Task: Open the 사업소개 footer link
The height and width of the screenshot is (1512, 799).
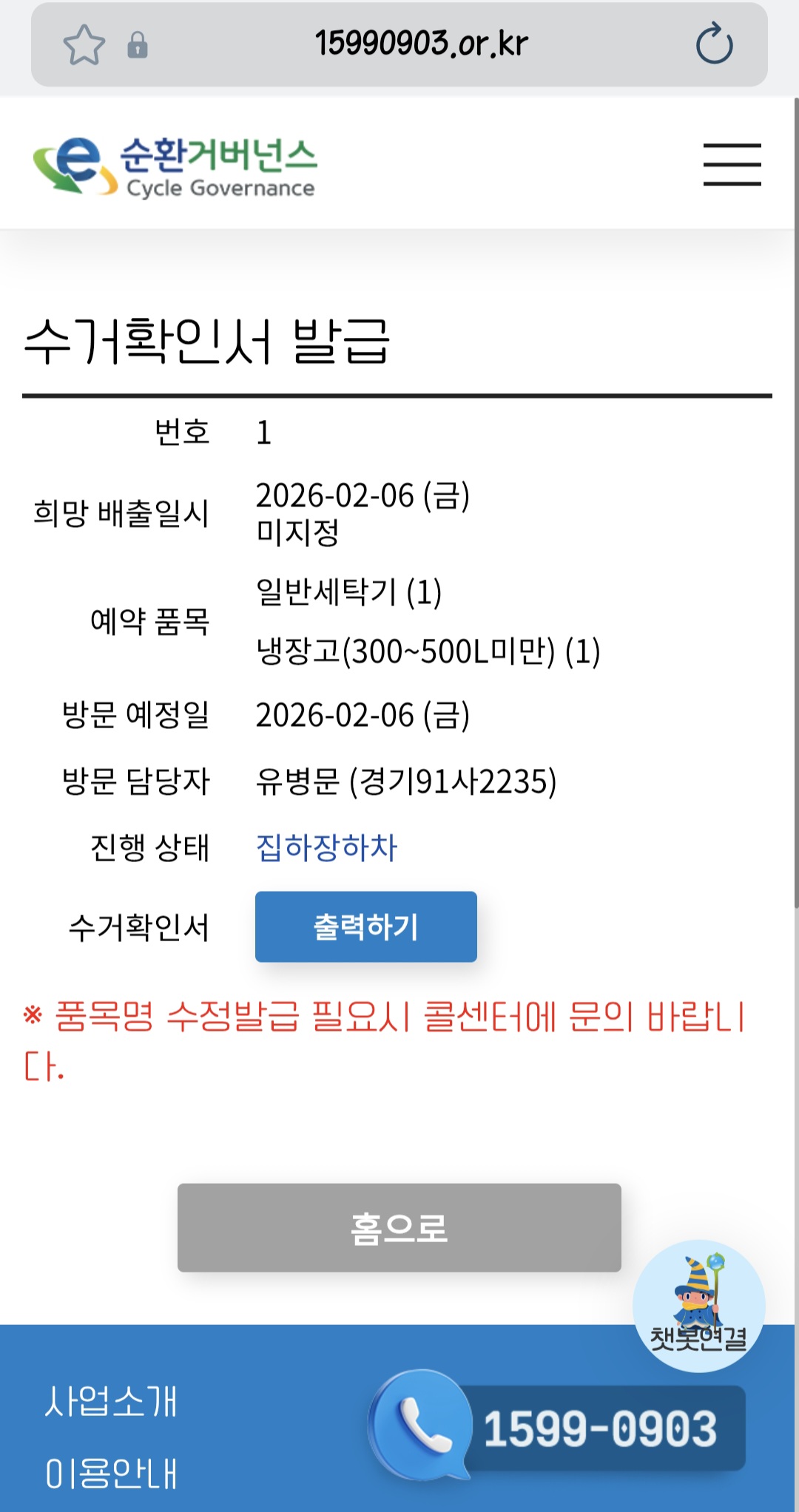Action: pos(111,1401)
